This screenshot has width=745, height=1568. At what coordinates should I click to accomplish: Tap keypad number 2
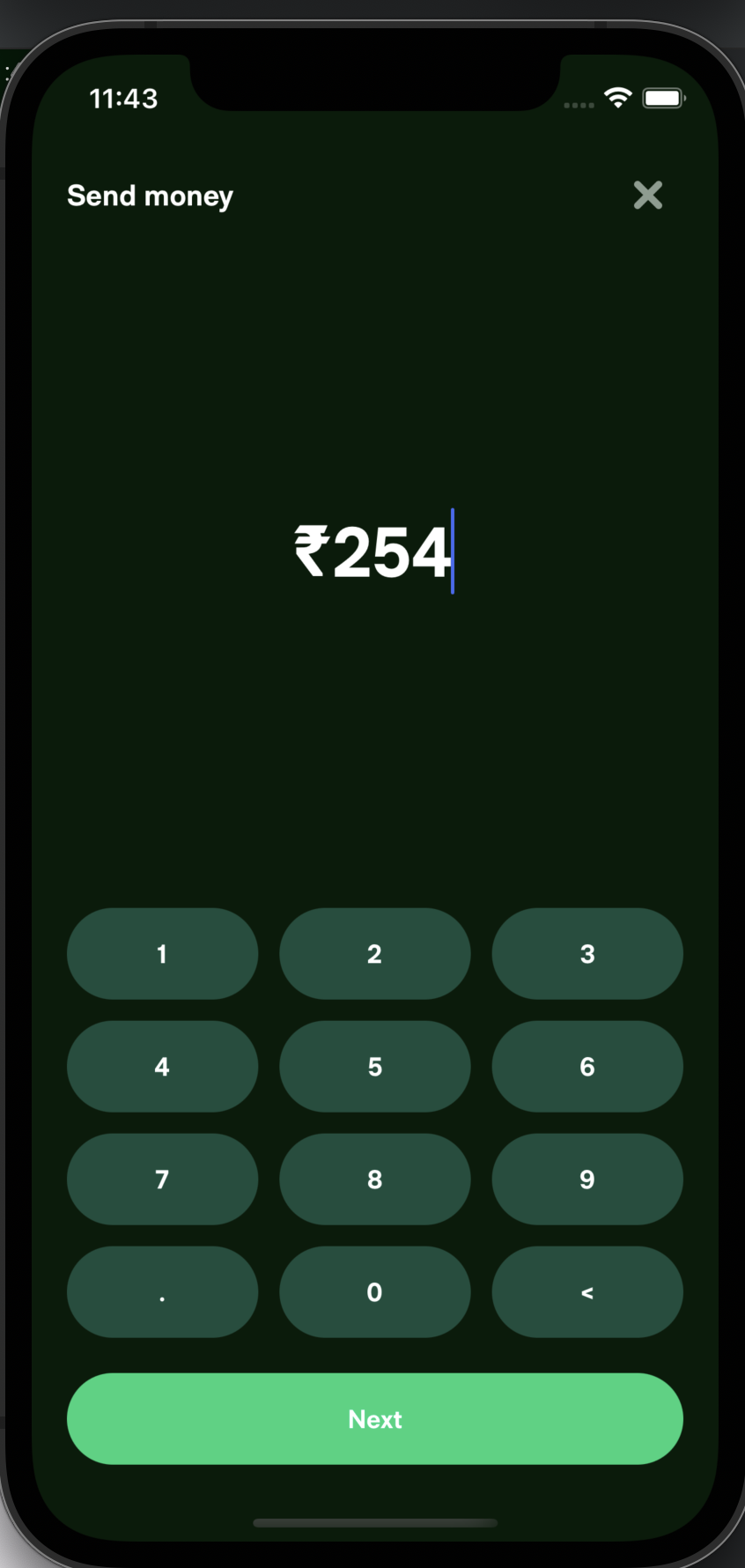tap(375, 953)
